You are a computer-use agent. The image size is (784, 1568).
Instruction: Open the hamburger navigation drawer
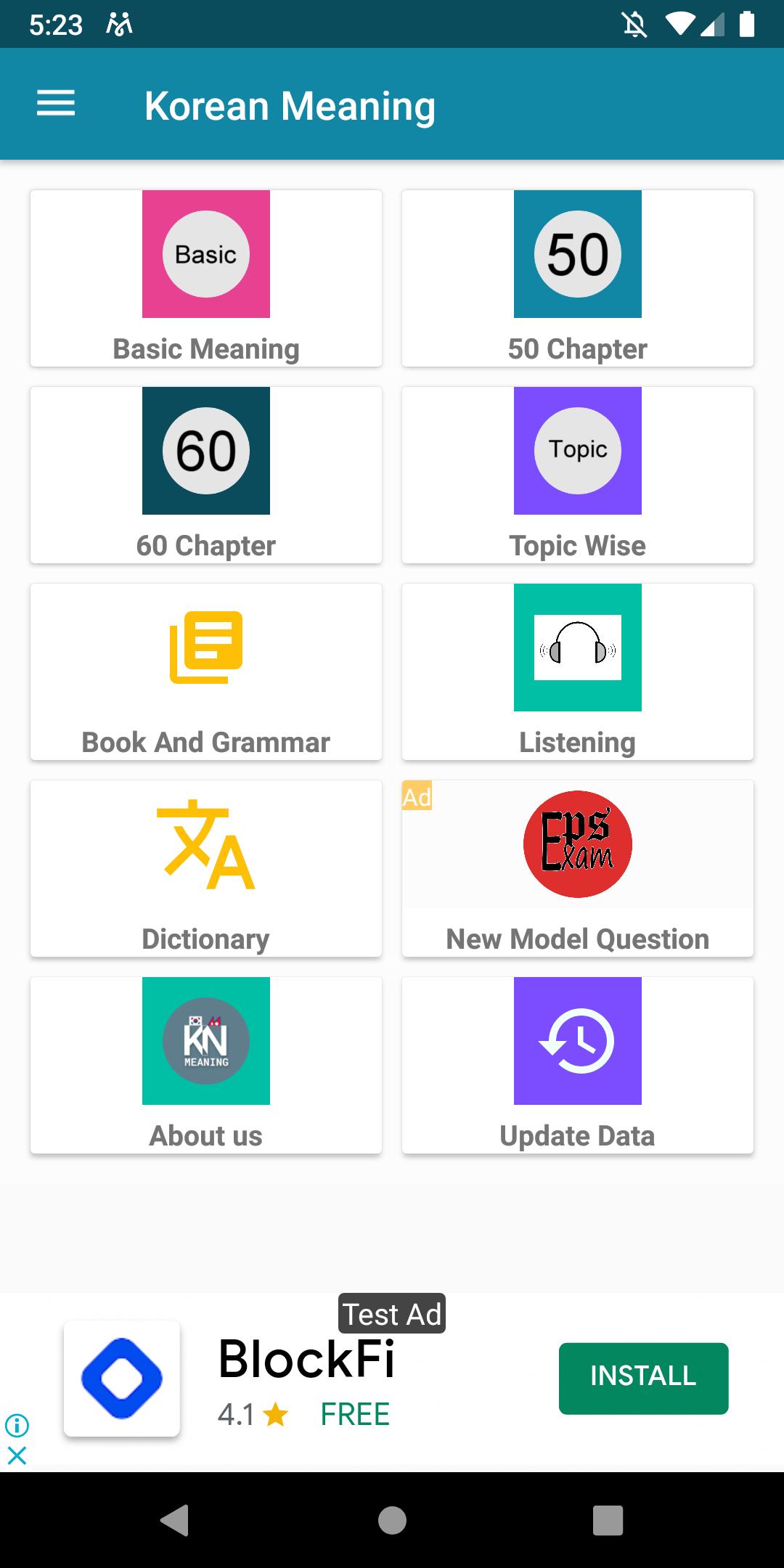point(56,104)
